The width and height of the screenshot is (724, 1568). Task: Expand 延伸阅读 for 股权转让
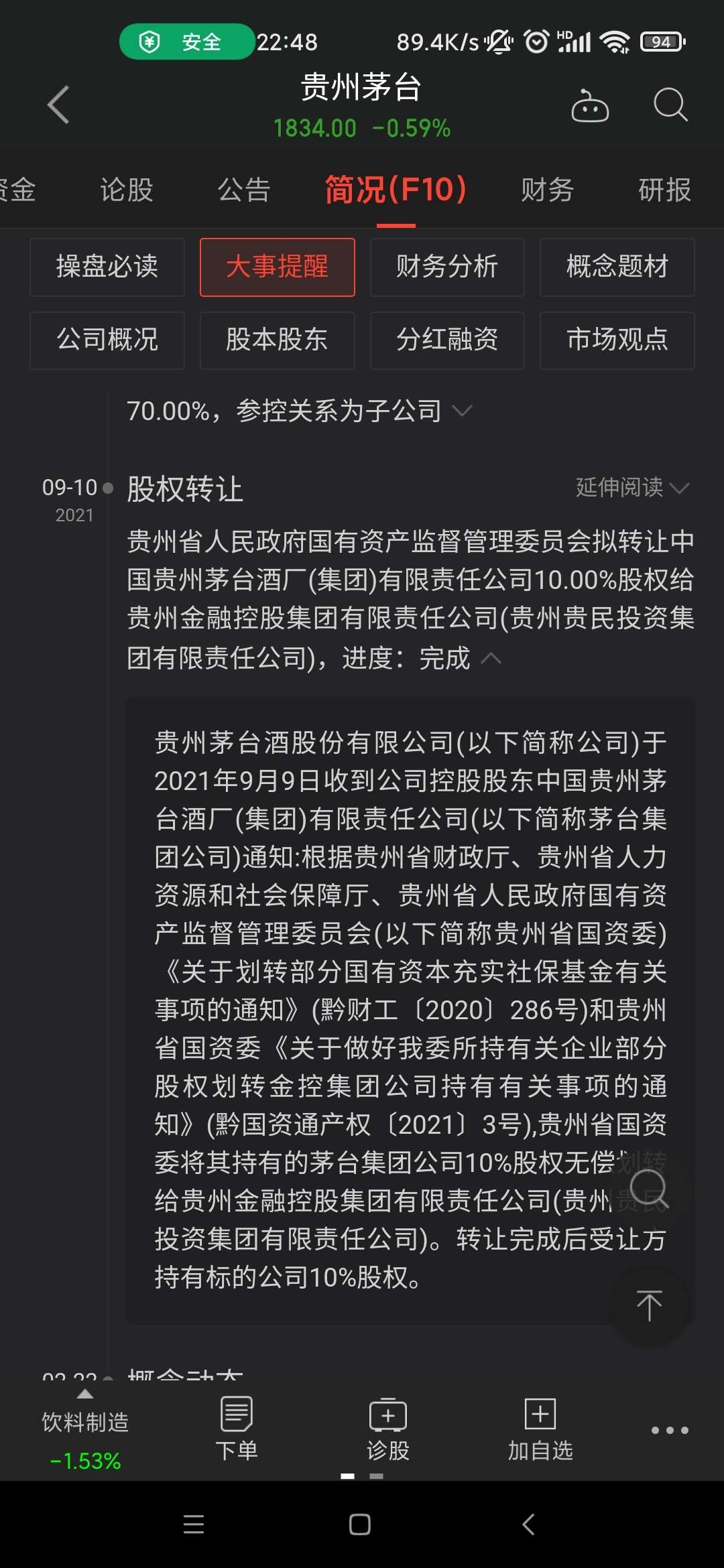point(631,487)
